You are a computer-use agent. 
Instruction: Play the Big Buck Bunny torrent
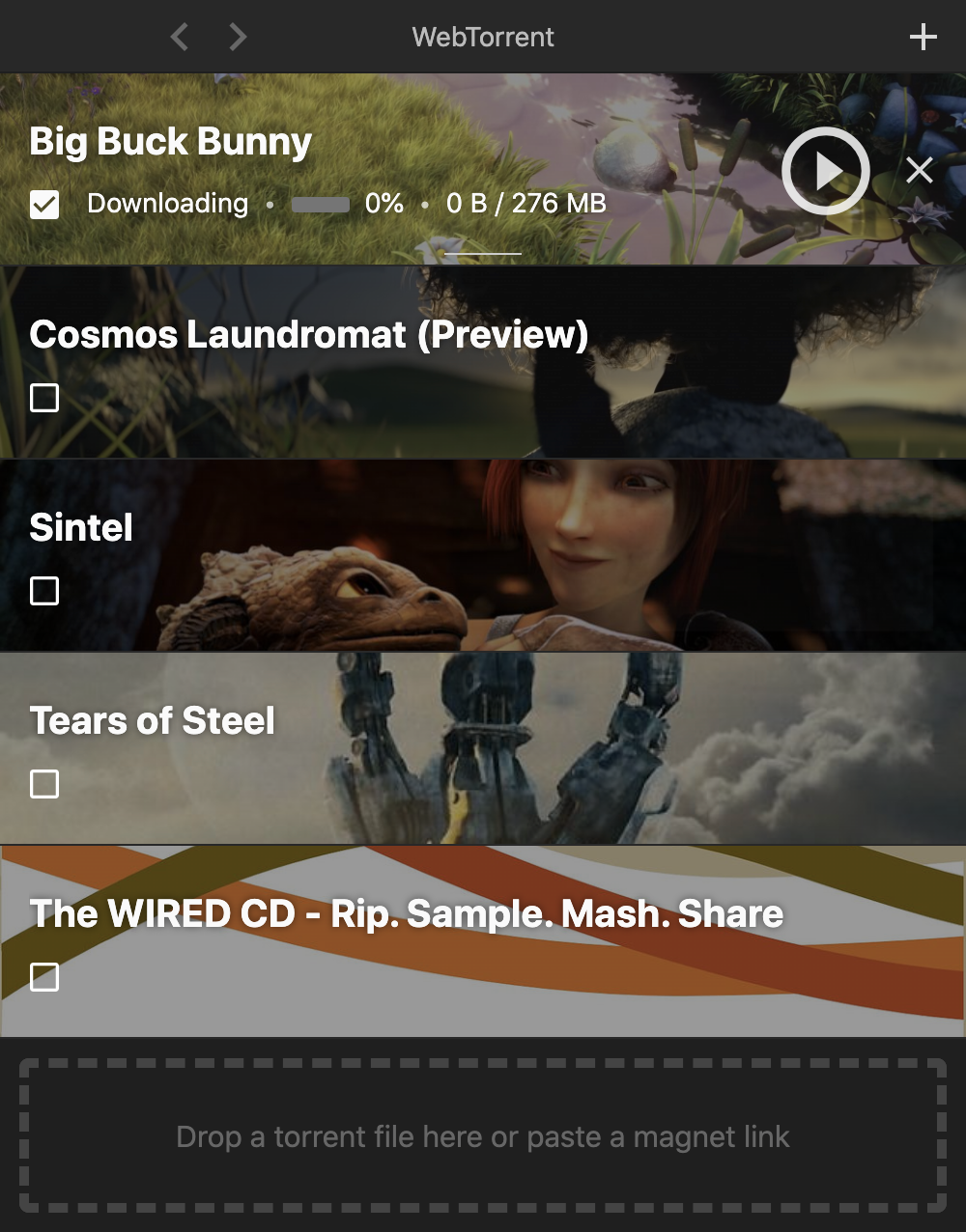(x=826, y=171)
